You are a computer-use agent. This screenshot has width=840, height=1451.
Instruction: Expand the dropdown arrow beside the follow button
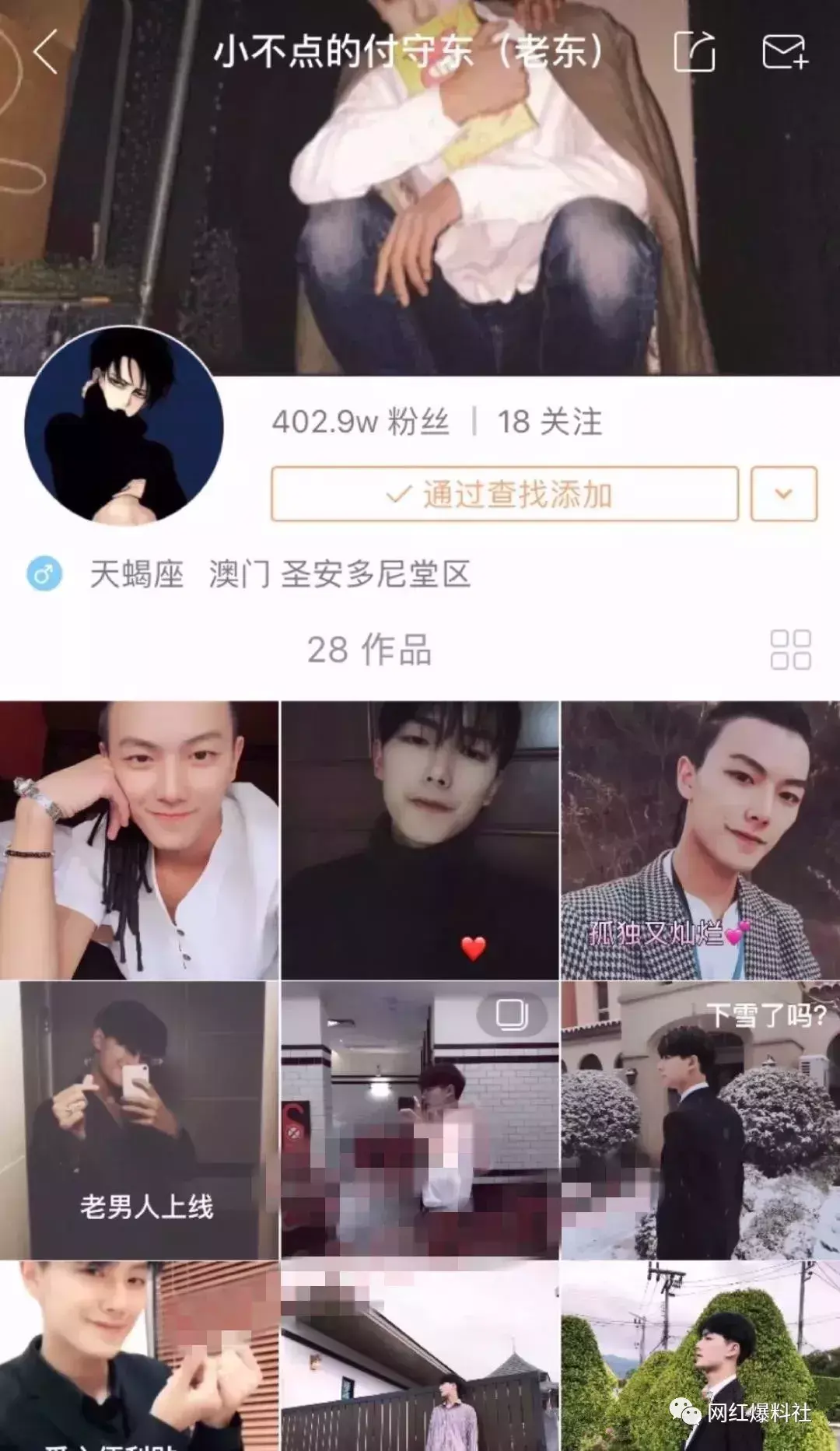pyautogui.click(x=783, y=494)
